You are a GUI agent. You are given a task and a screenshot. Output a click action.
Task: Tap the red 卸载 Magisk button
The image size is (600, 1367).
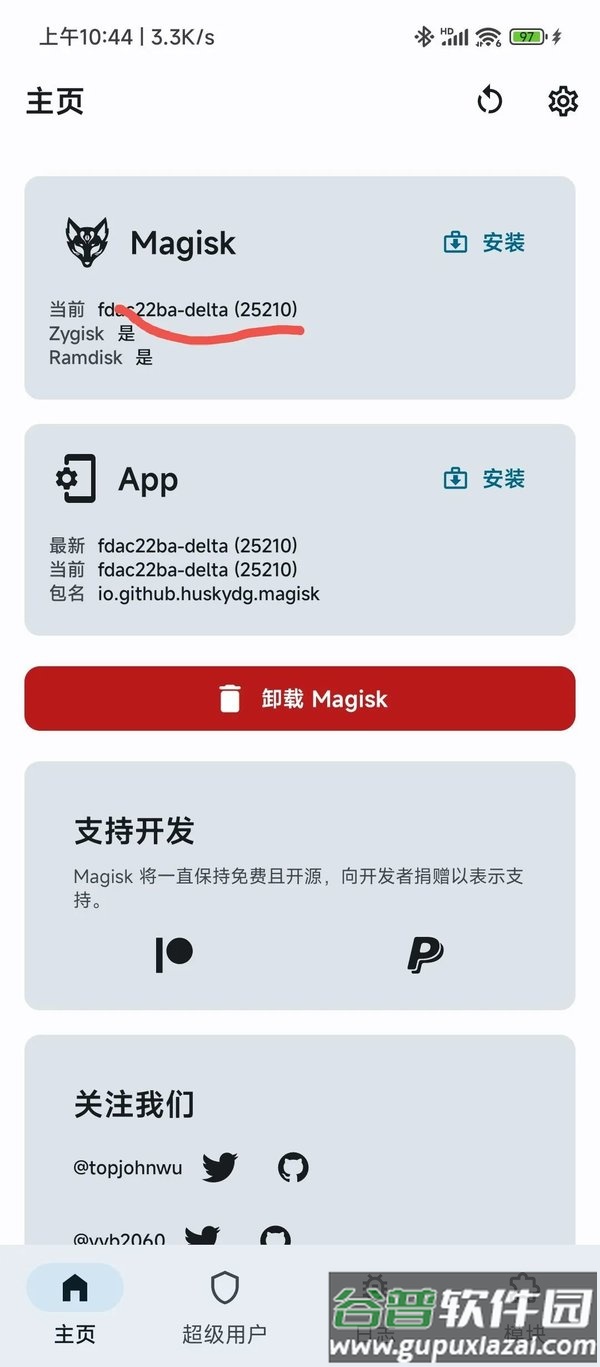pyautogui.click(x=300, y=698)
